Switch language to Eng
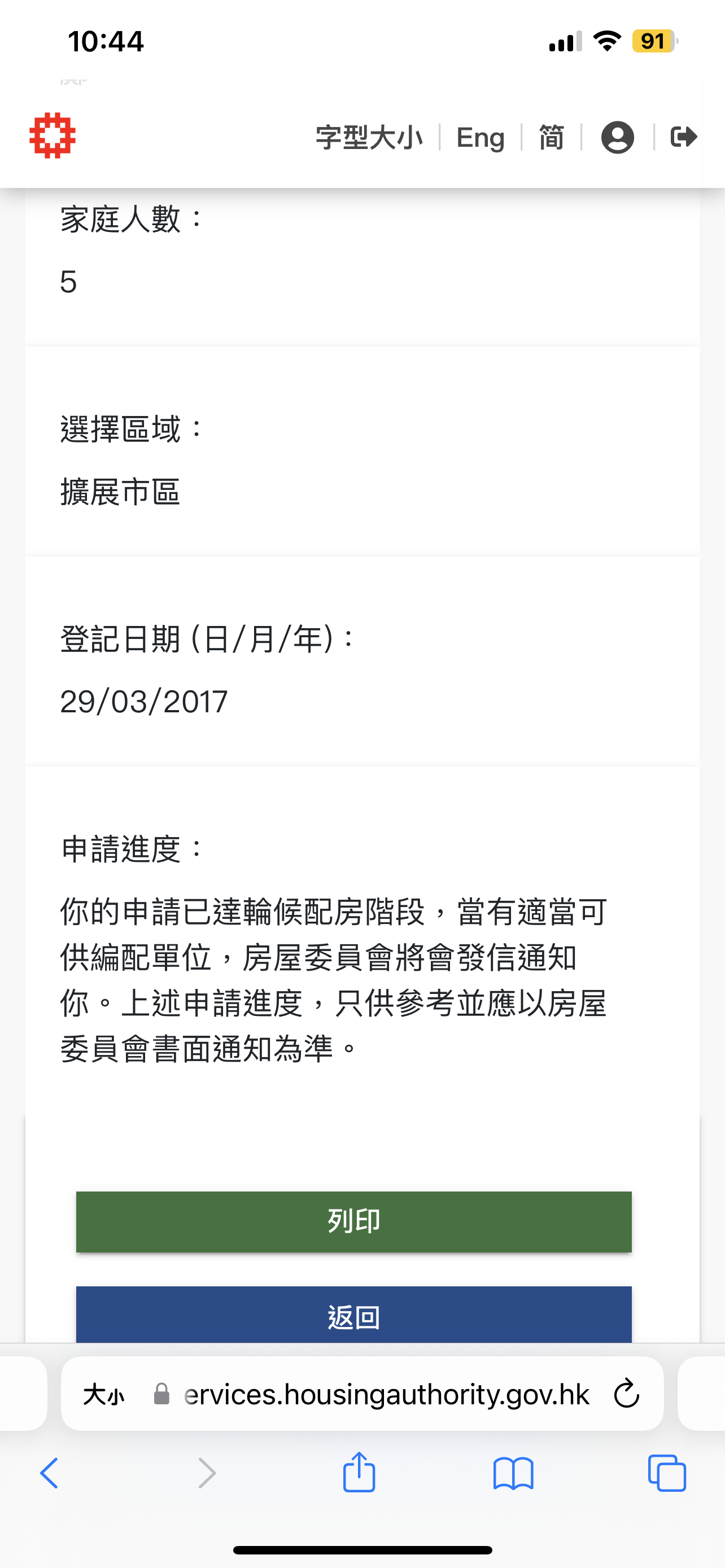Screen dimensions: 725x1568 click(481, 138)
